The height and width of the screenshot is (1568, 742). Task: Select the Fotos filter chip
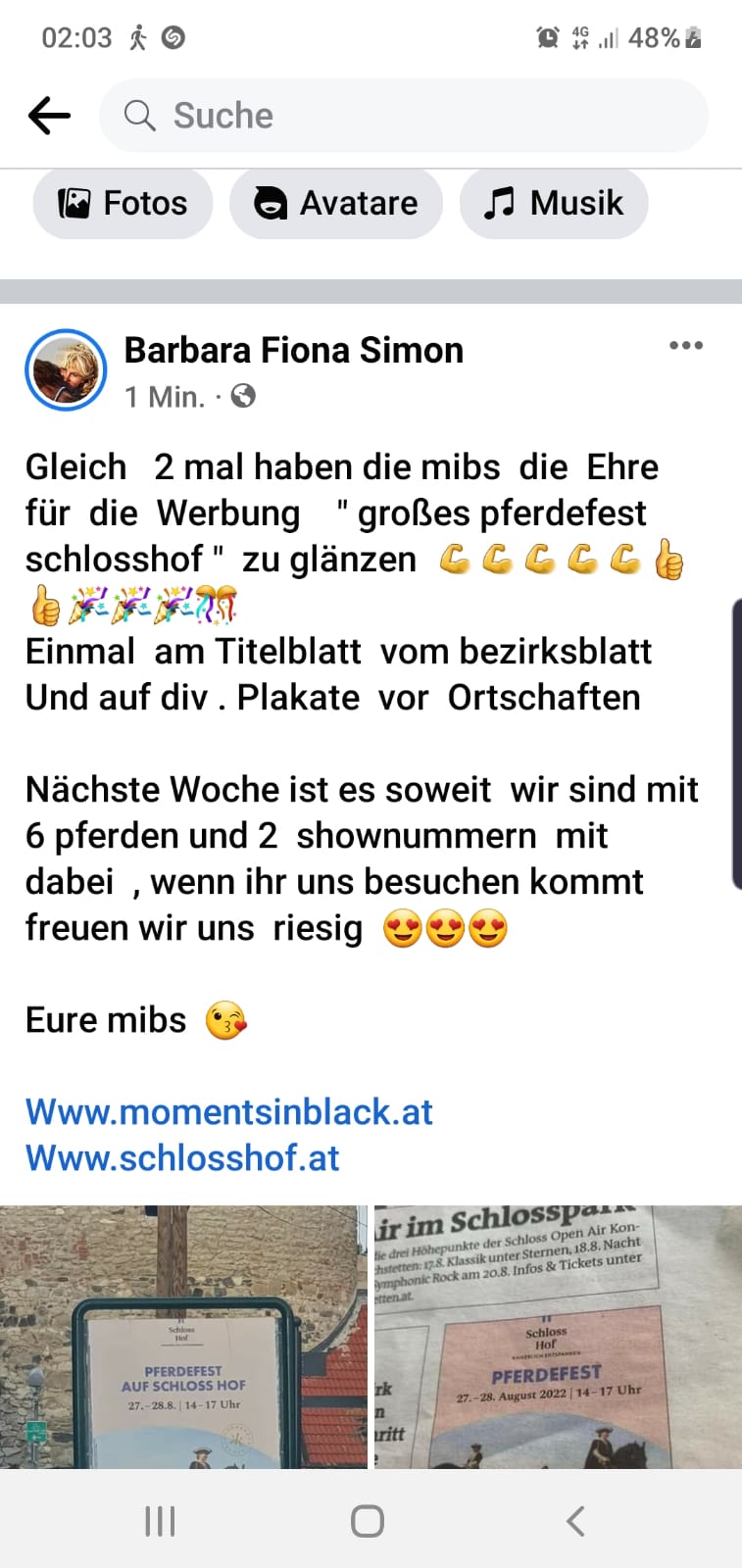(123, 204)
